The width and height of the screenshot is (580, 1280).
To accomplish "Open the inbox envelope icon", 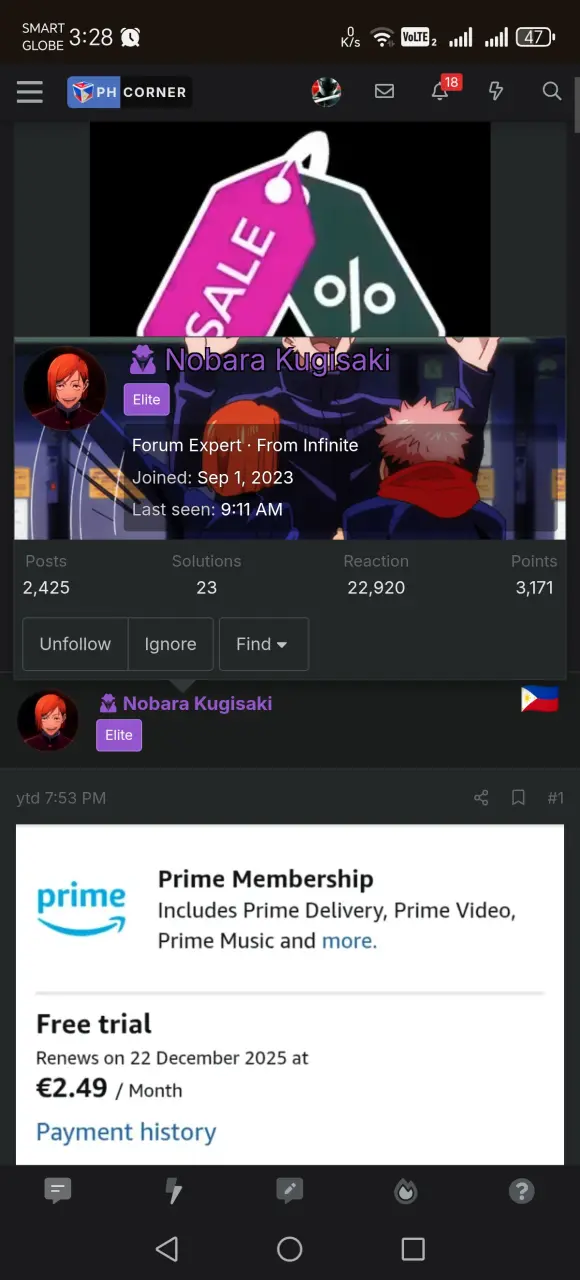I will tap(384, 92).
